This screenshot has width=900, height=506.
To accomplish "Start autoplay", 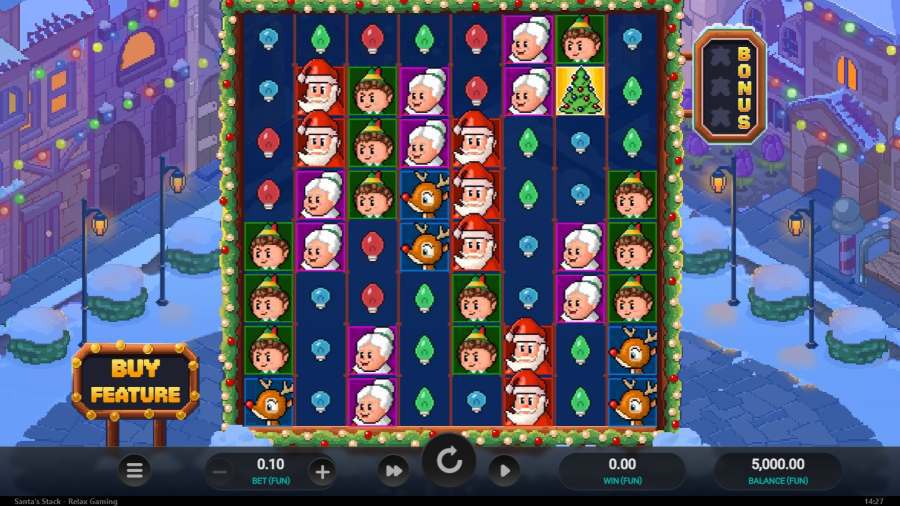I will pyautogui.click(x=504, y=470).
